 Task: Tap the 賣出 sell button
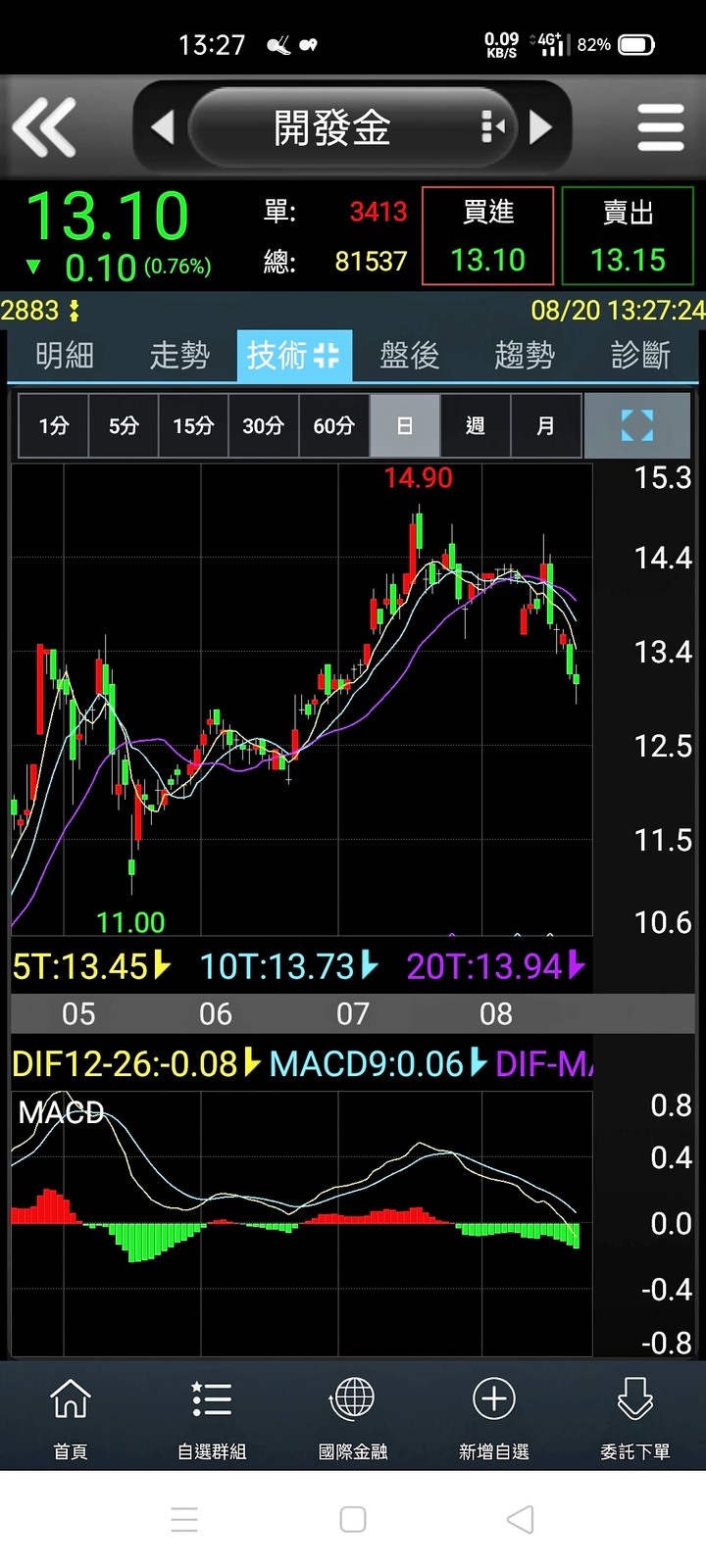[x=628, y=236]
